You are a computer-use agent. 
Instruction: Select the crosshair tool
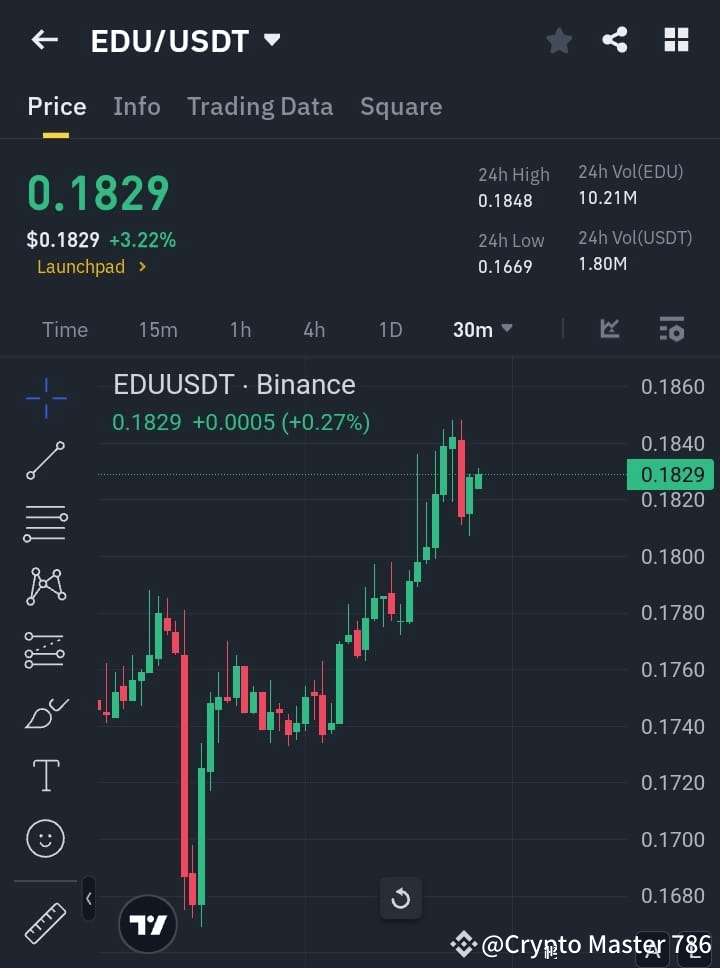(45, 399)
